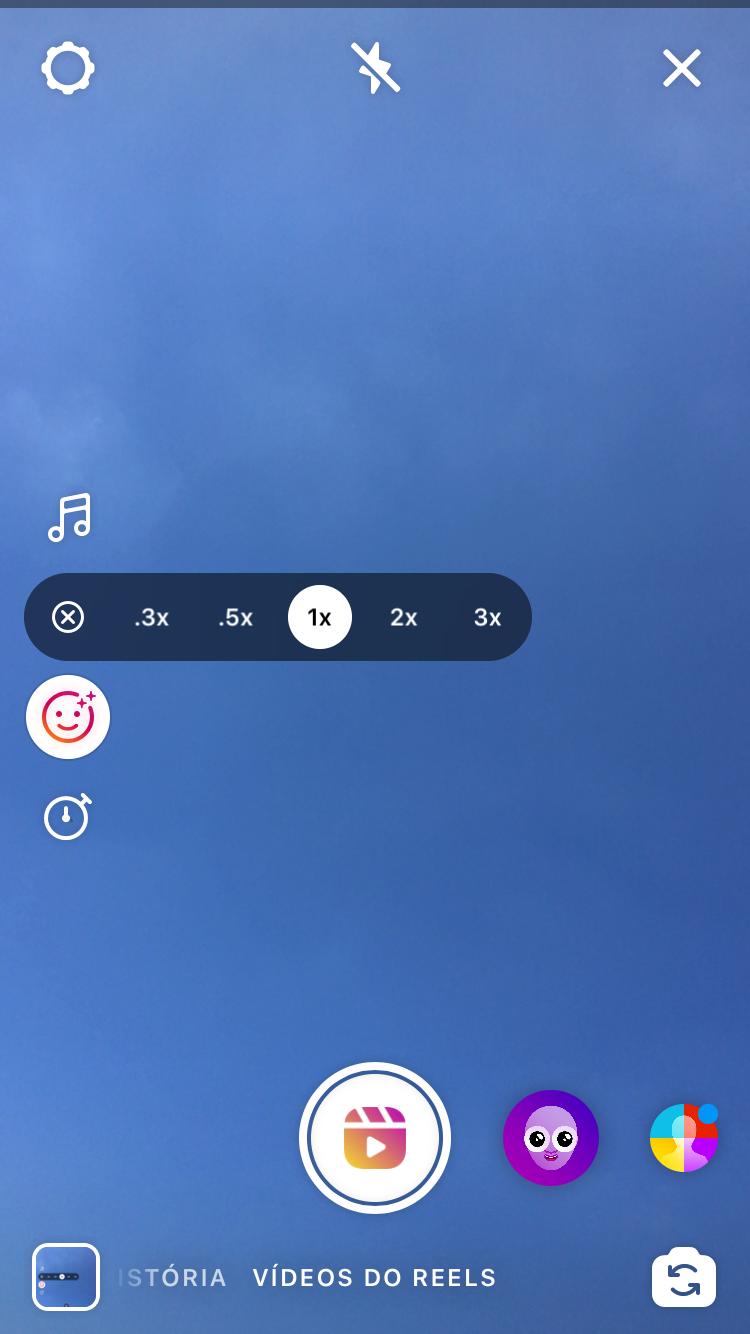Close the Reels camera
The width and height of the screenshot is (750, 1334).
coord(682,69)
